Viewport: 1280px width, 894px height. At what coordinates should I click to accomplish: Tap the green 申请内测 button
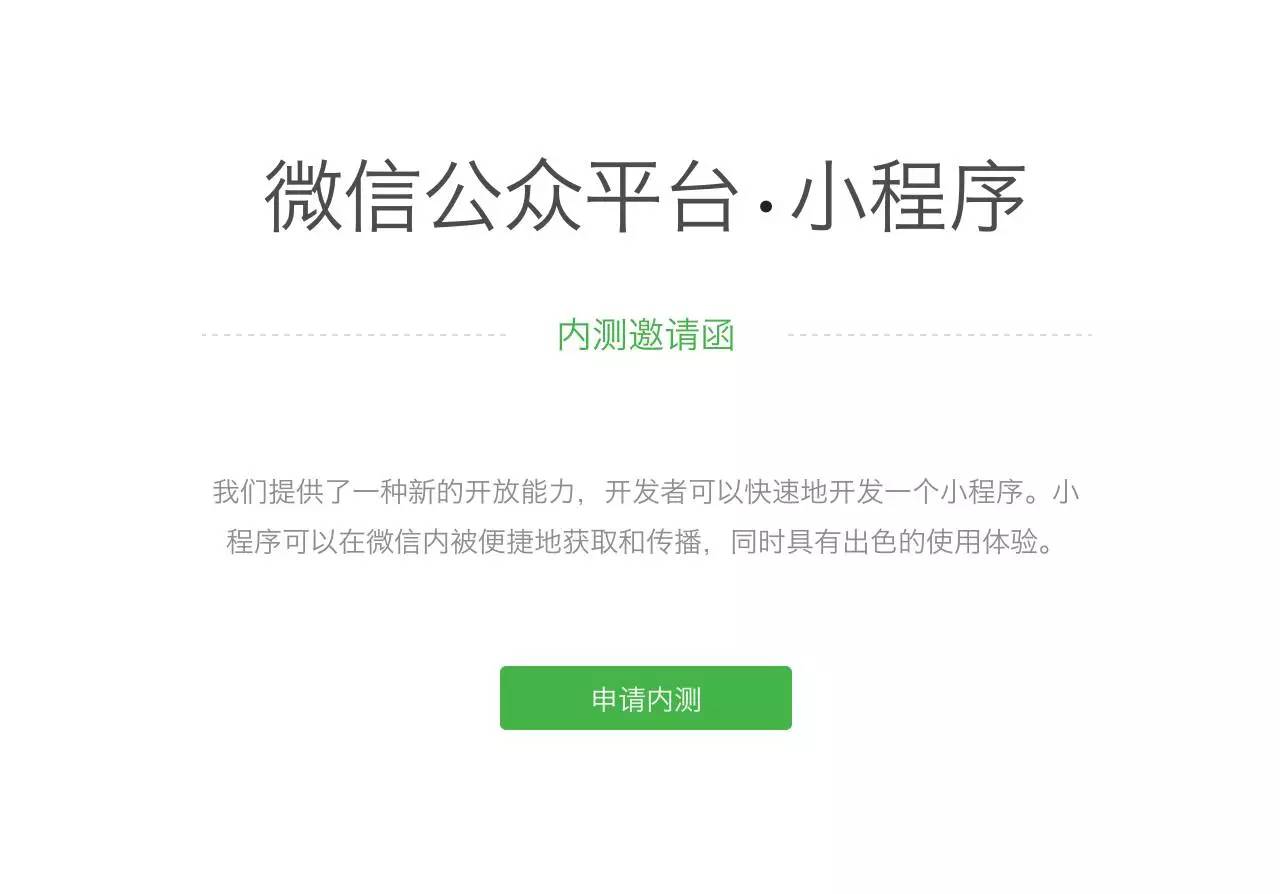pos(645,698)
